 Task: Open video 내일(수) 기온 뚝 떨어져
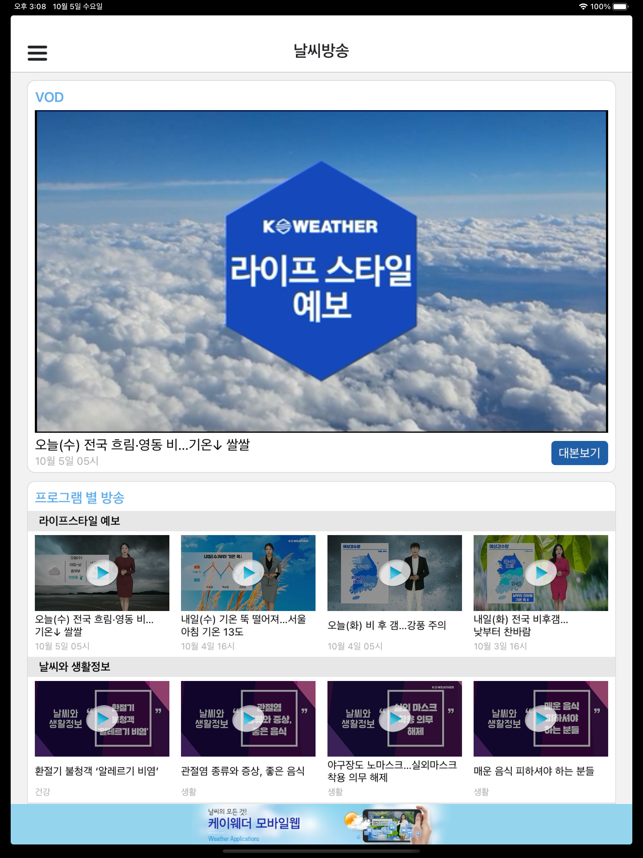click(248, 573)
